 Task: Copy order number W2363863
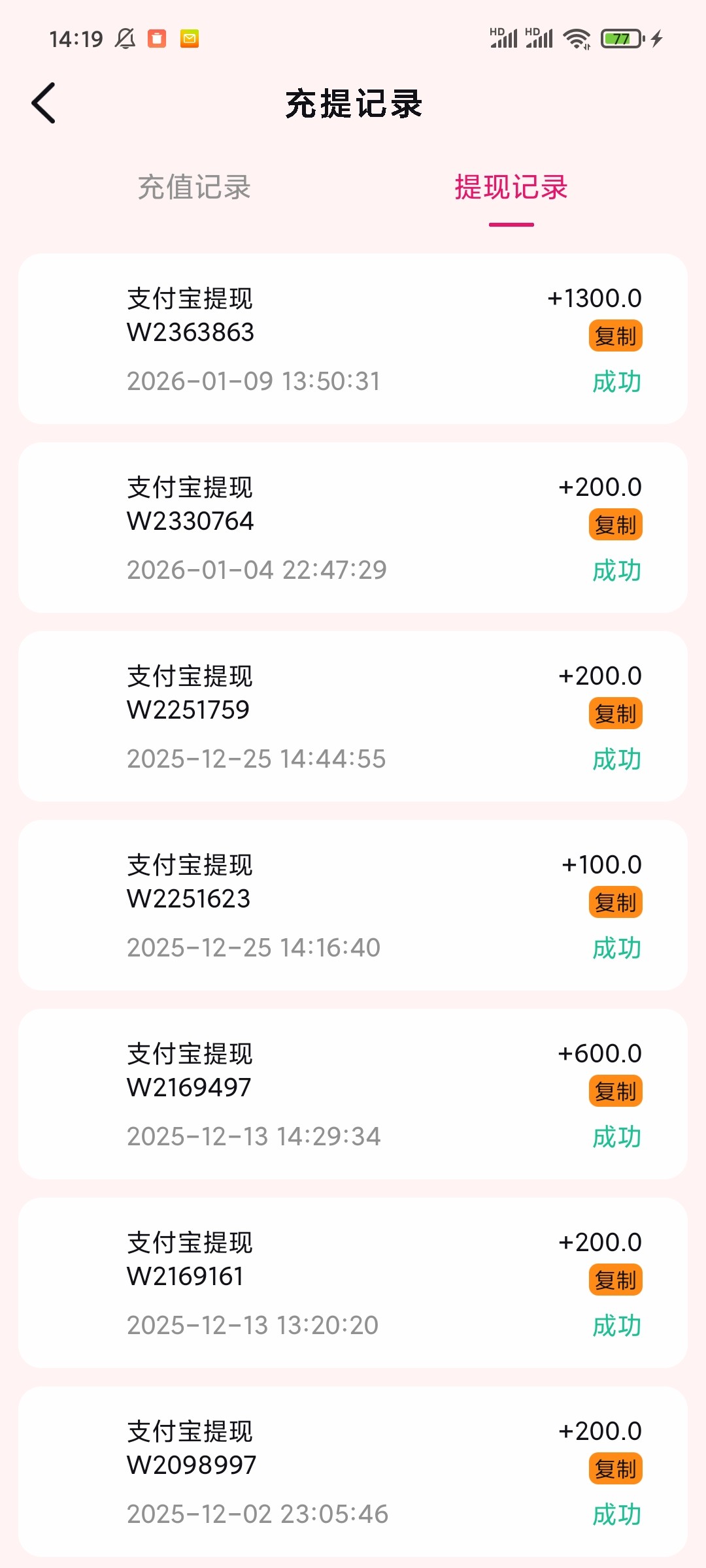[x=615, y=336]
